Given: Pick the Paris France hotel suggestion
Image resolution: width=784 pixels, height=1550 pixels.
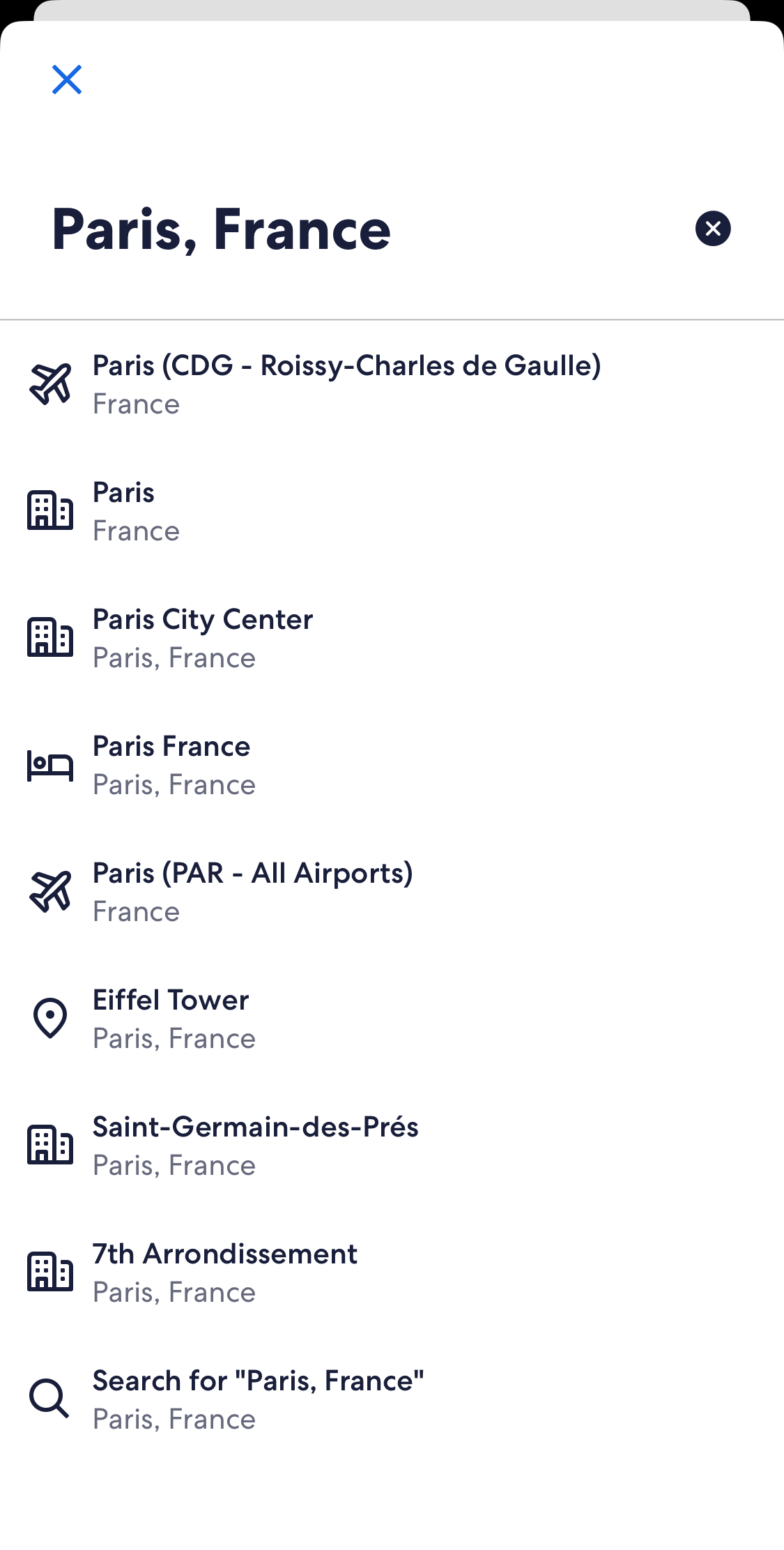Looking at the screenshot, I should pyautogui.click(x=279, y=764).
